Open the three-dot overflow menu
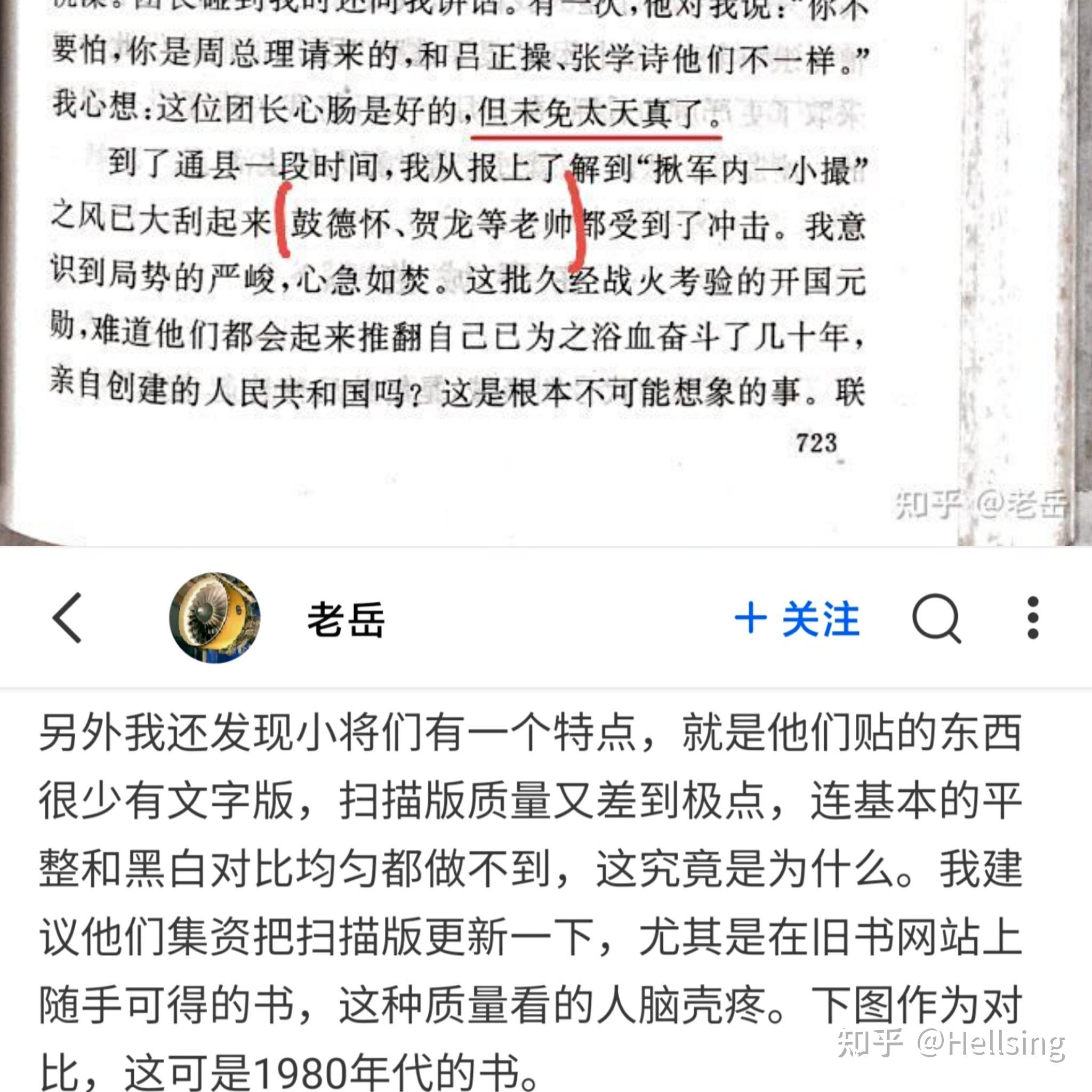Screen dimensions: 1092x1092 pos(1033,618)
